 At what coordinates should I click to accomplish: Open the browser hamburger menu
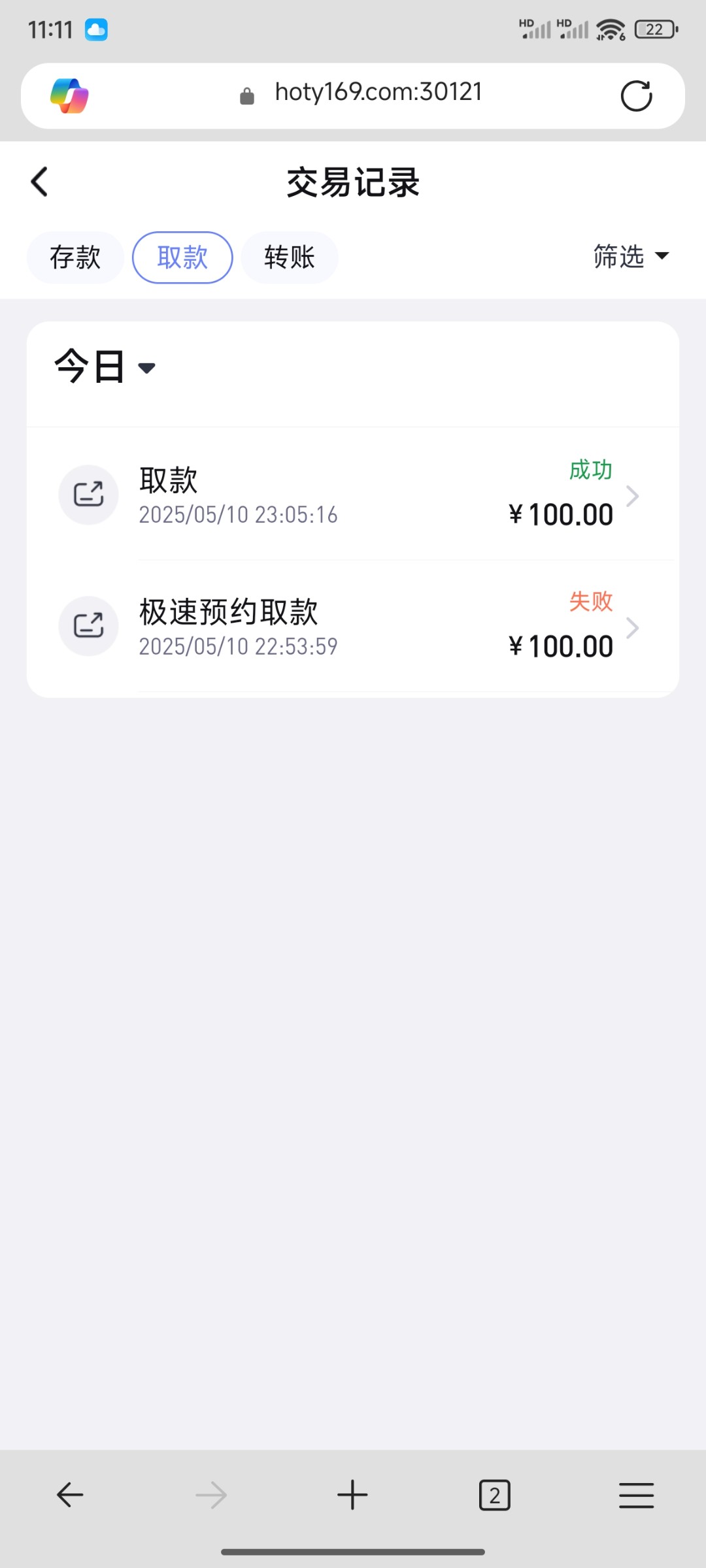[x=636, y=1495]
